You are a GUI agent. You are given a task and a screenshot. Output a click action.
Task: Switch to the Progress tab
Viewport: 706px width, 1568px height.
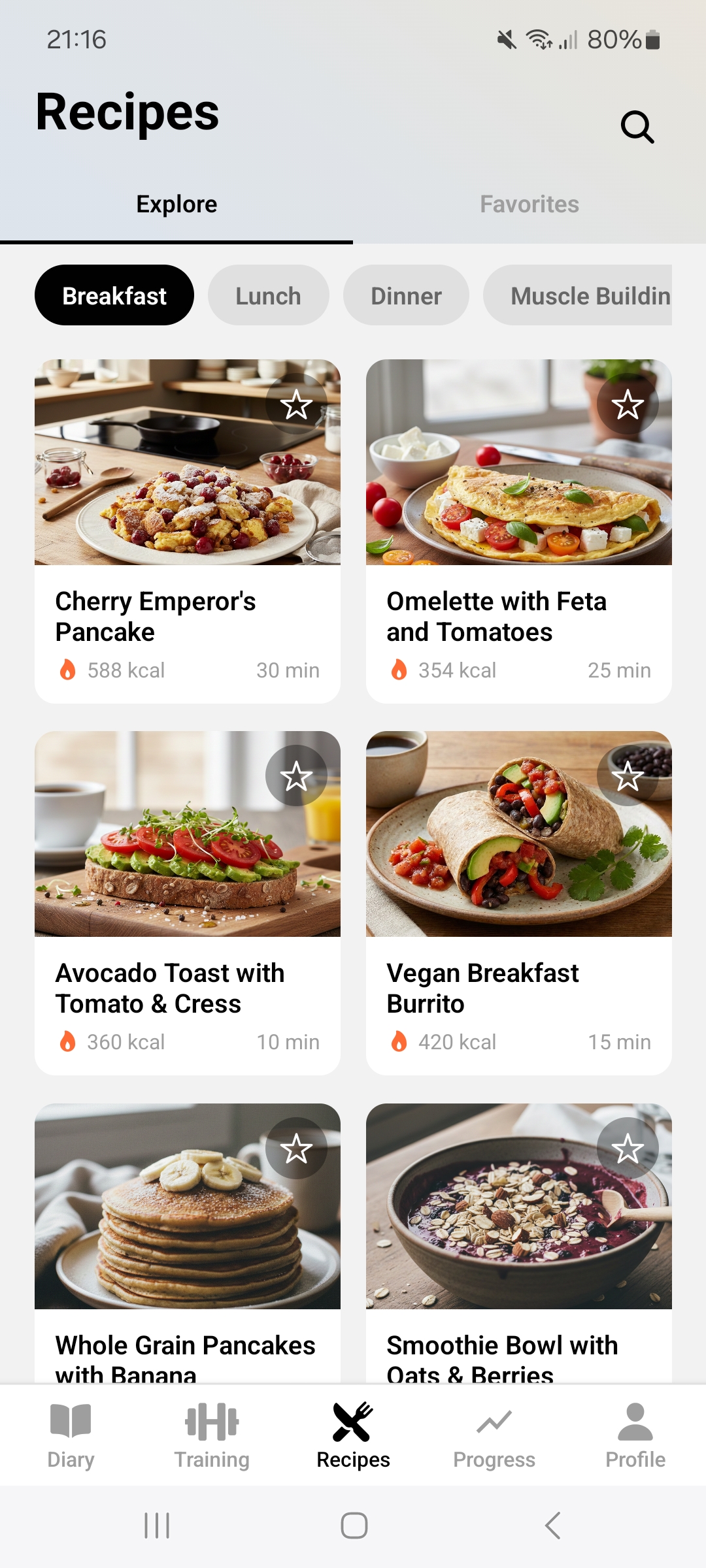(494, 1435)
